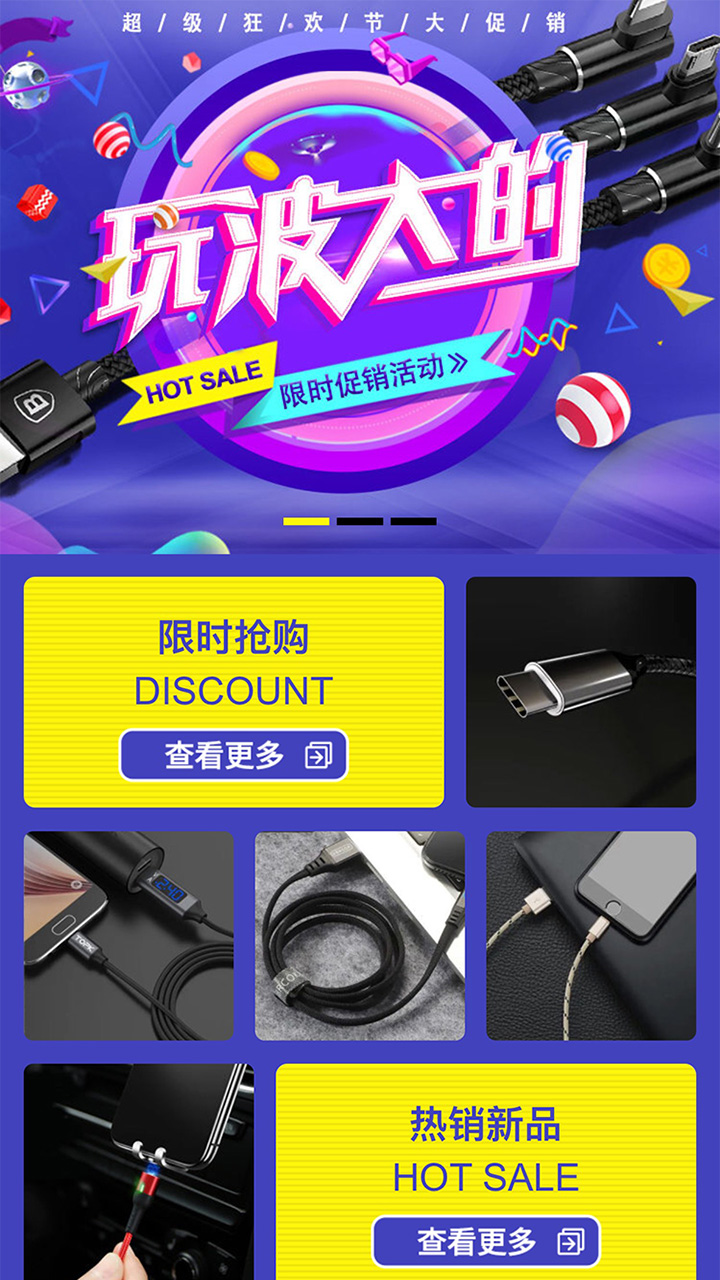The width and height of the screenshot is (720, 1280).
Task: Tap 查看更多 under 热销新品 HOT SALE
Action: point(486,1242)
